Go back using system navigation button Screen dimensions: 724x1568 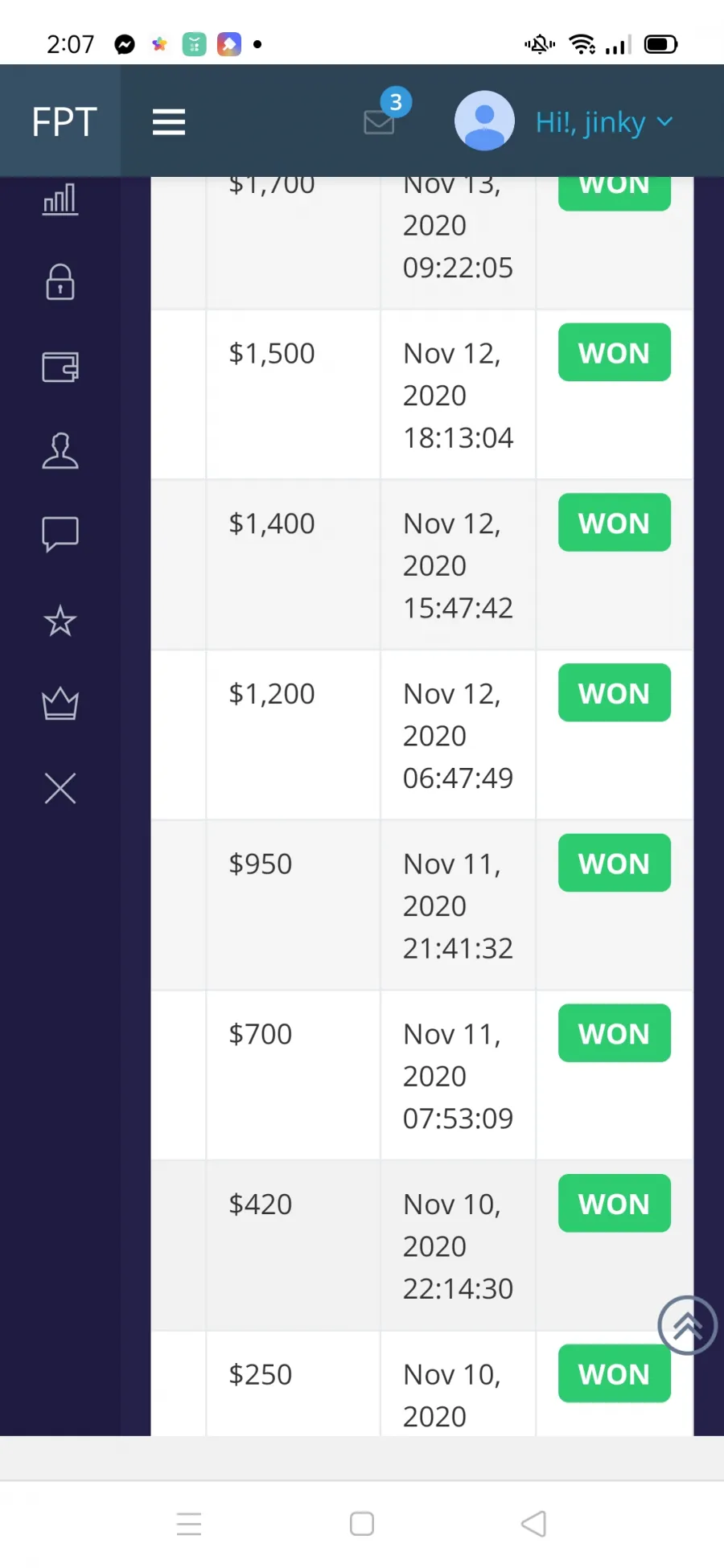[534, 1524]
